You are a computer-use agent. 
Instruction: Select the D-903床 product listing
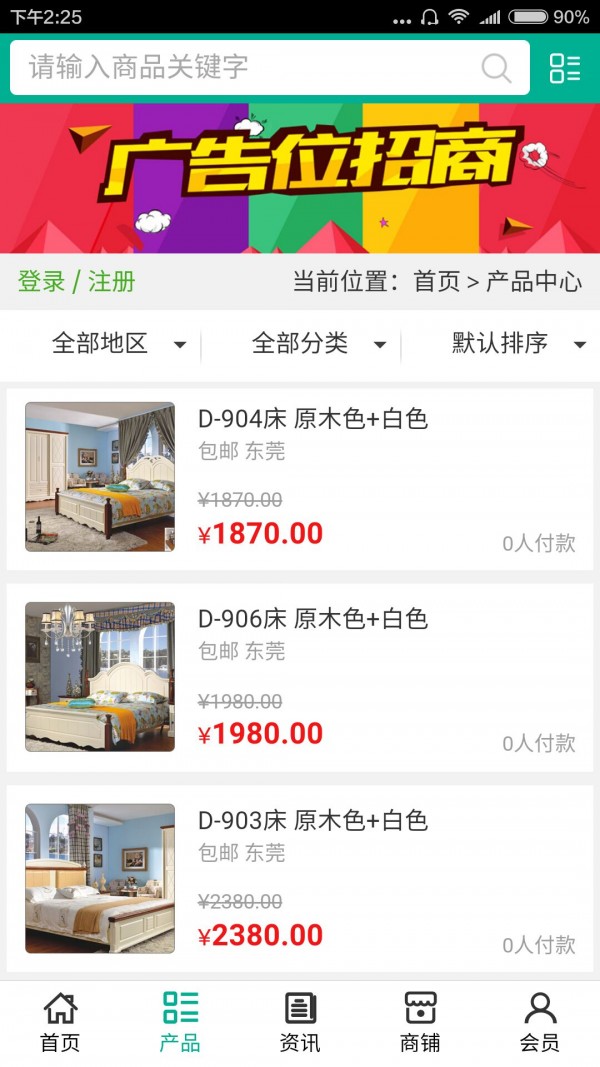[300, 878]
